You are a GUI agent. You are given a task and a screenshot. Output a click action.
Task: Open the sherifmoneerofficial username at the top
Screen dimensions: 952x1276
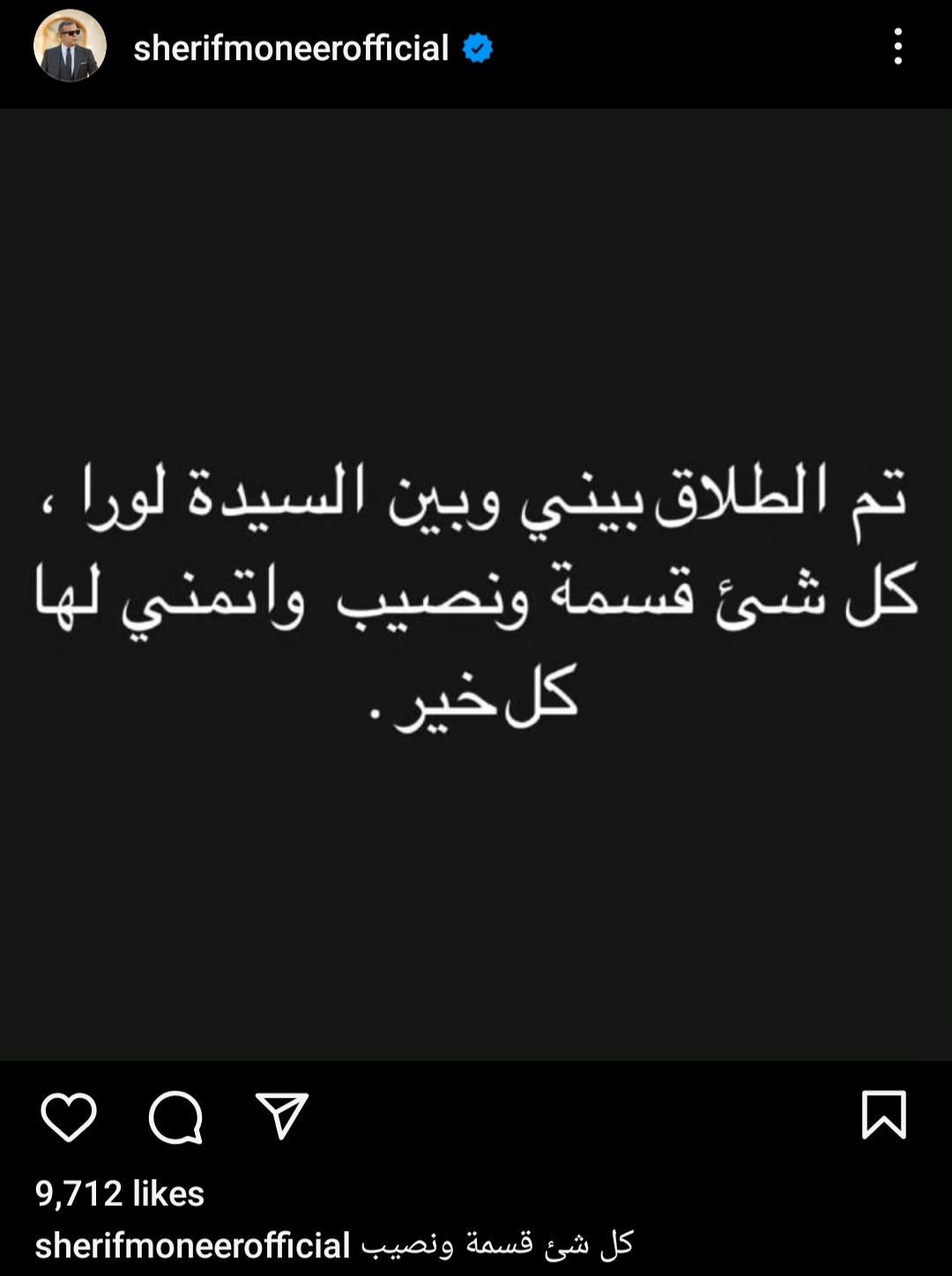pos(291,48)
